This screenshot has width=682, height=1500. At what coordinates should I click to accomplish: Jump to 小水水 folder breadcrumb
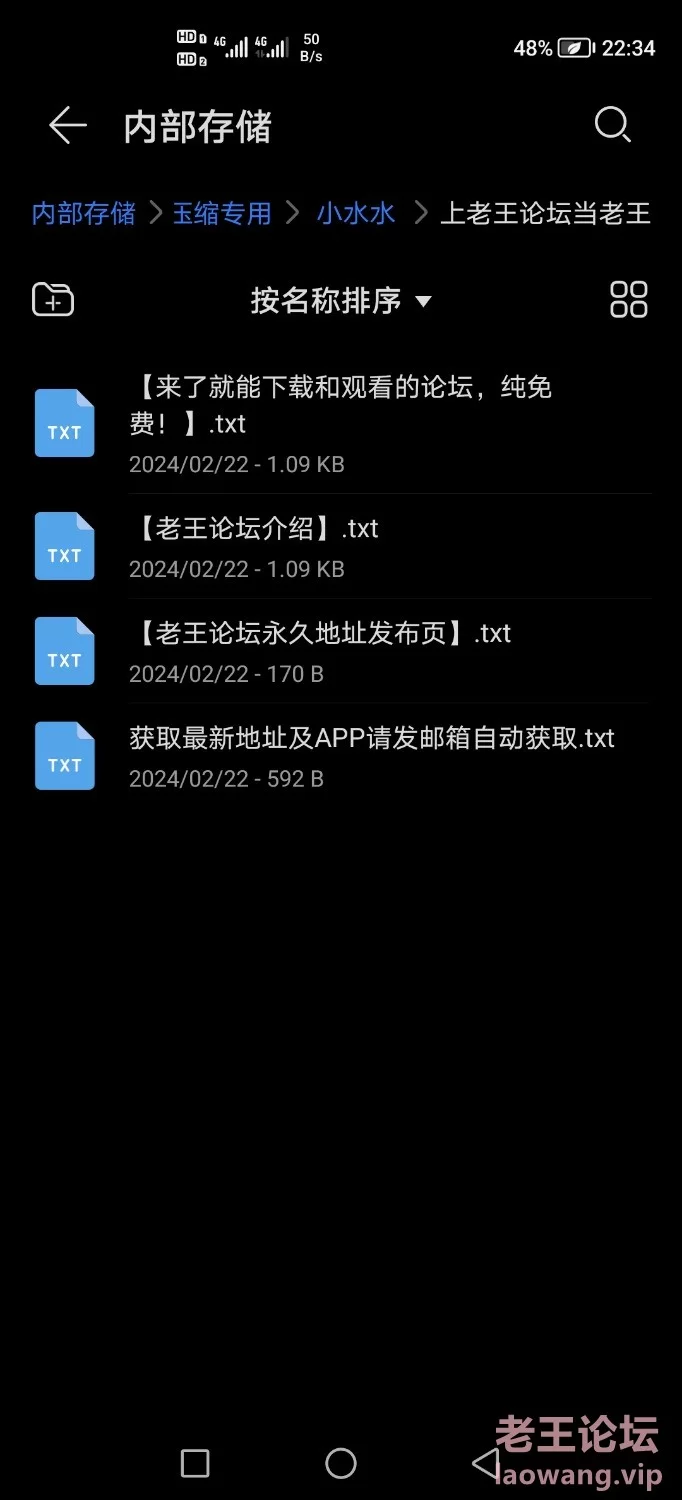click(x=356, y=213)
